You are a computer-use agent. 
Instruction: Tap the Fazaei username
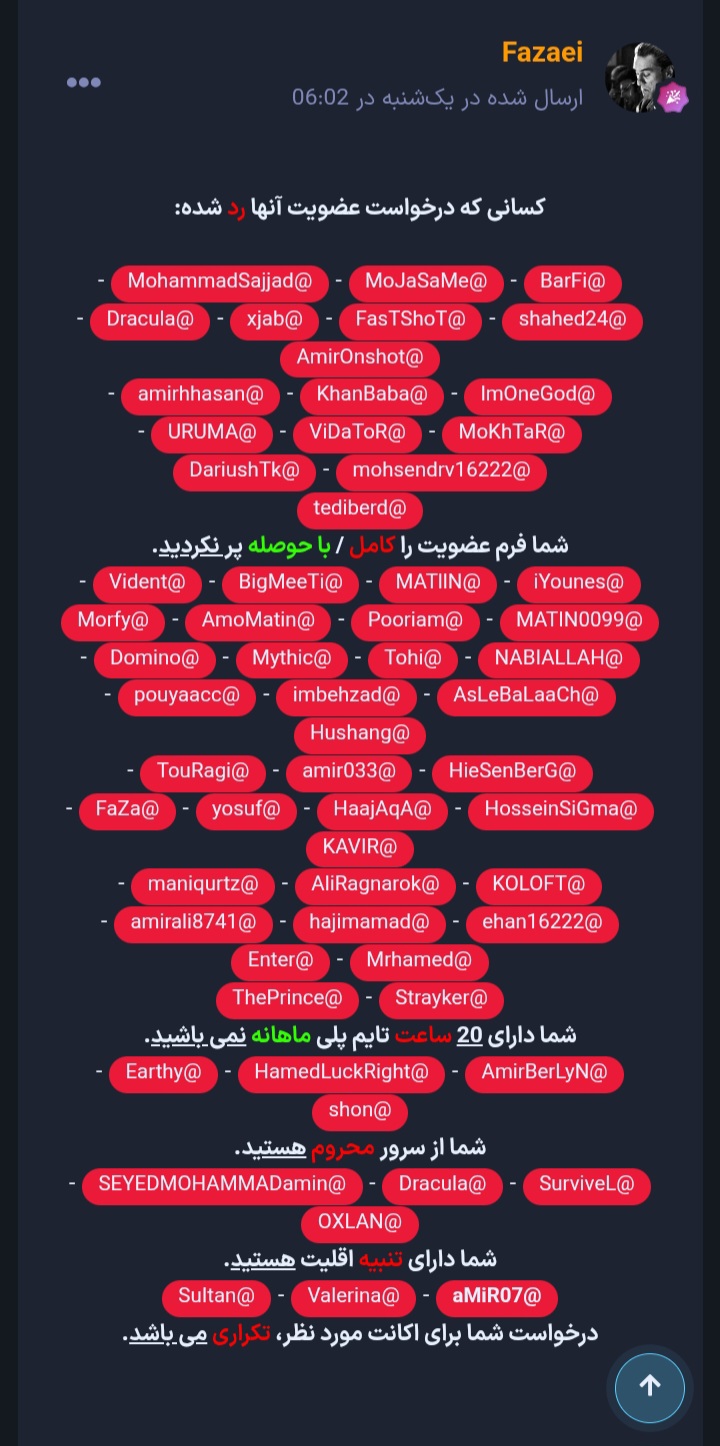[x=541, y=52]
